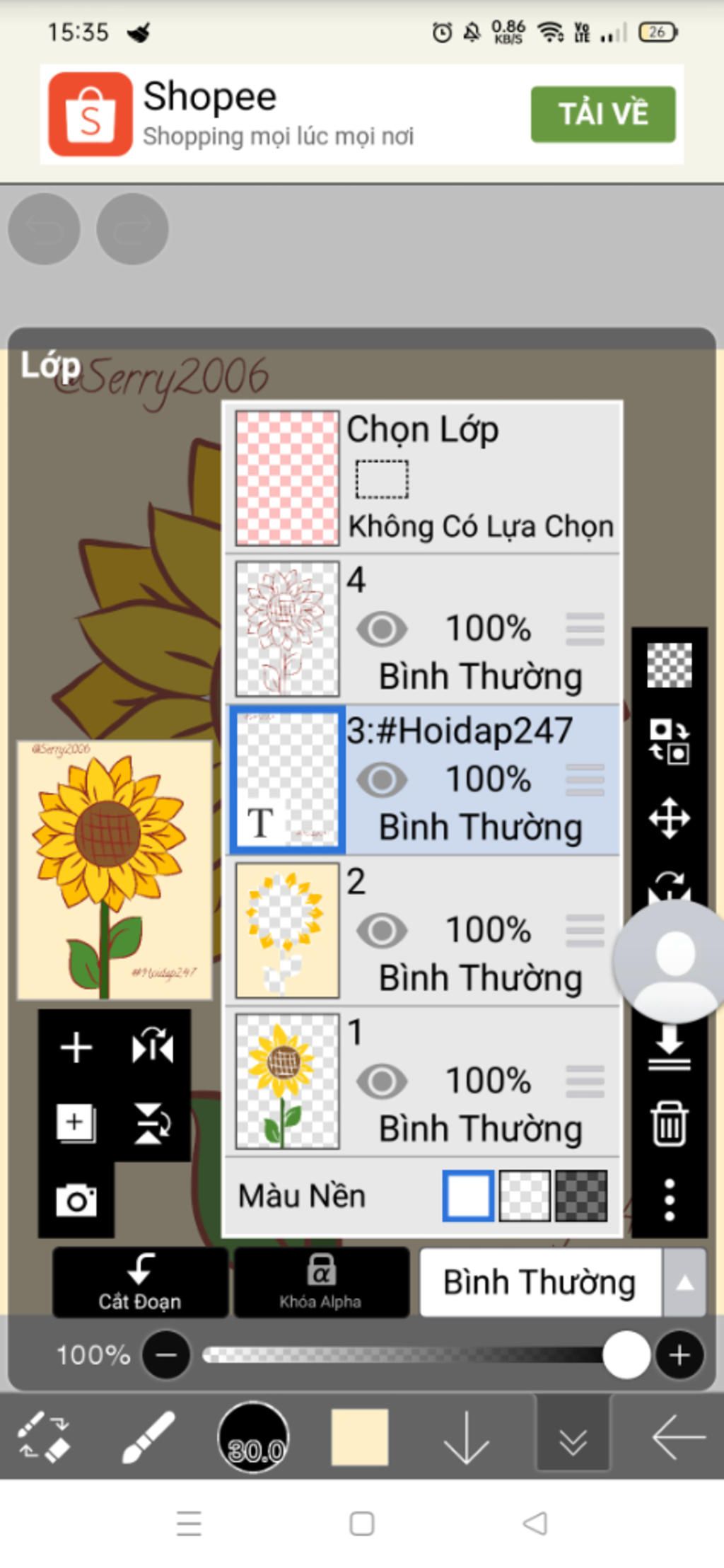Toggle visibility of layer 4

[x=382, y=629]
